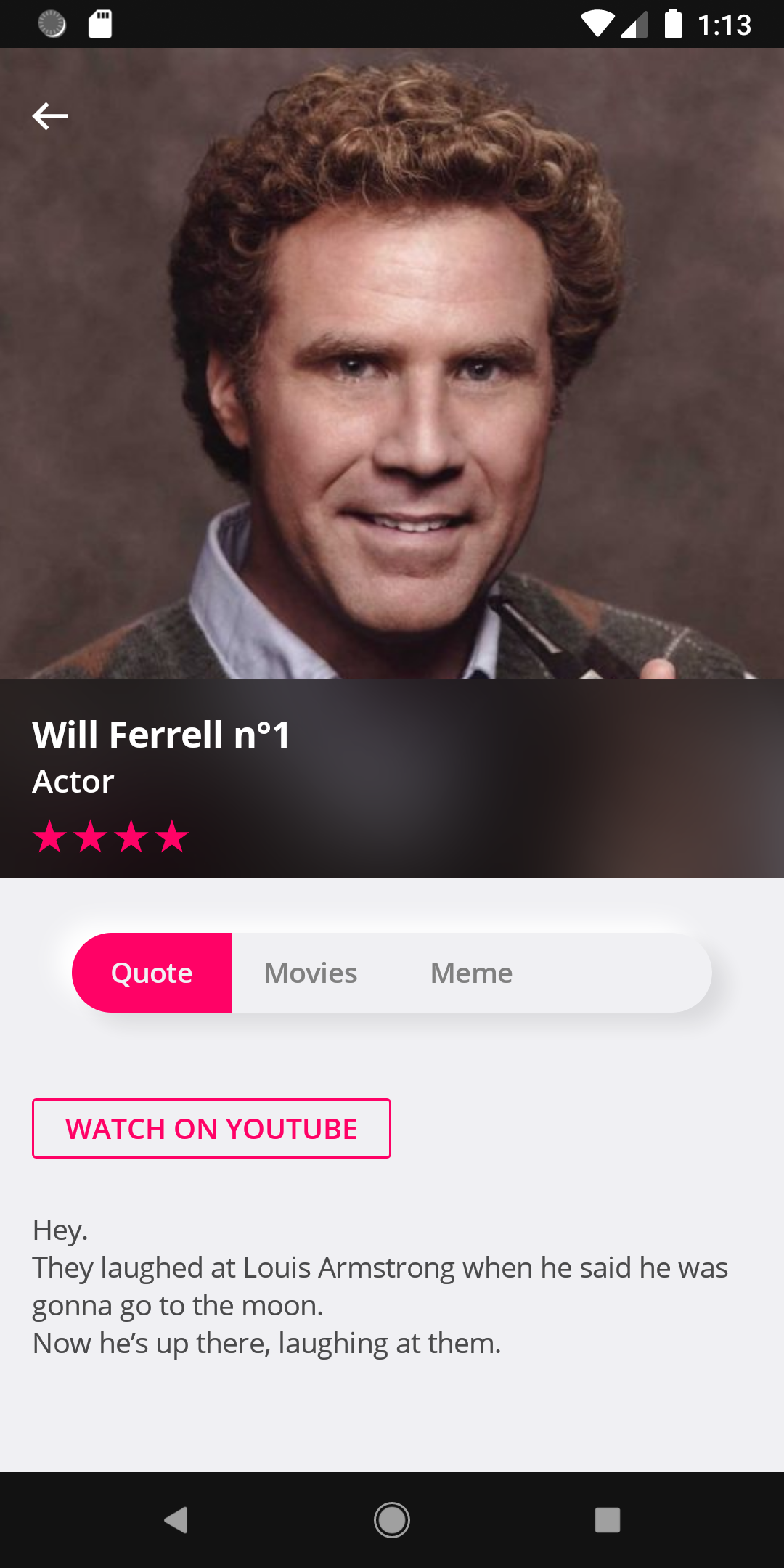The width and height of the screenshot is (784, 1568).
Task: Select the Quote tab
Action: tap(152, 973)
